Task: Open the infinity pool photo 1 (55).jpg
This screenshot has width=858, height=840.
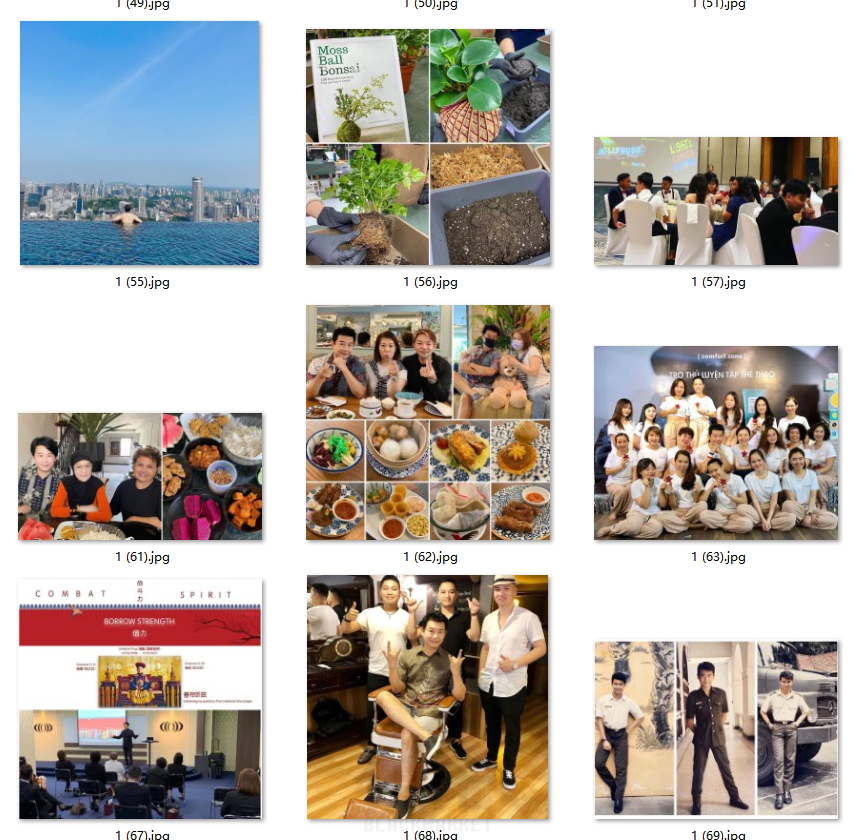Action: tap(140, 143)
